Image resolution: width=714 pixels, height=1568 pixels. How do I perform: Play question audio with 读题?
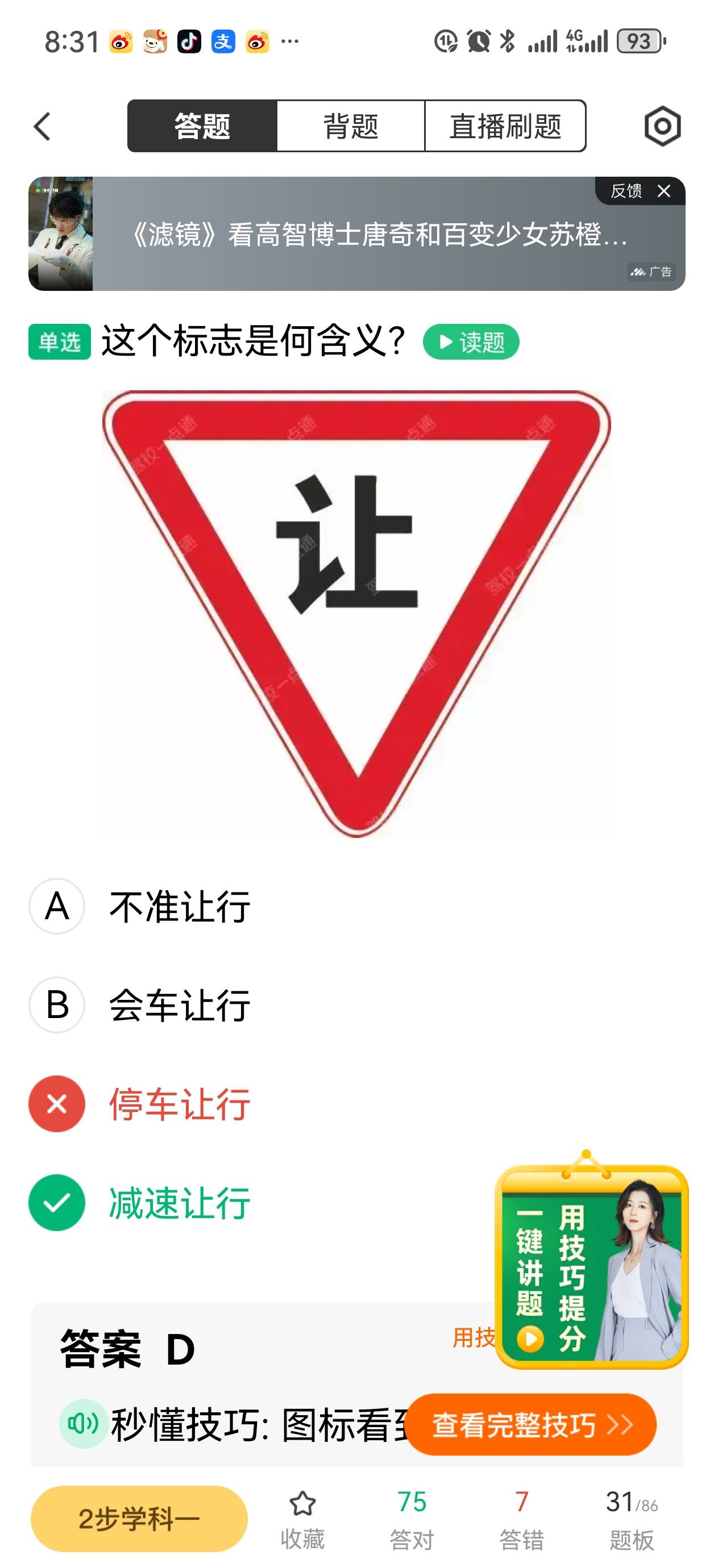coord(471,342)
